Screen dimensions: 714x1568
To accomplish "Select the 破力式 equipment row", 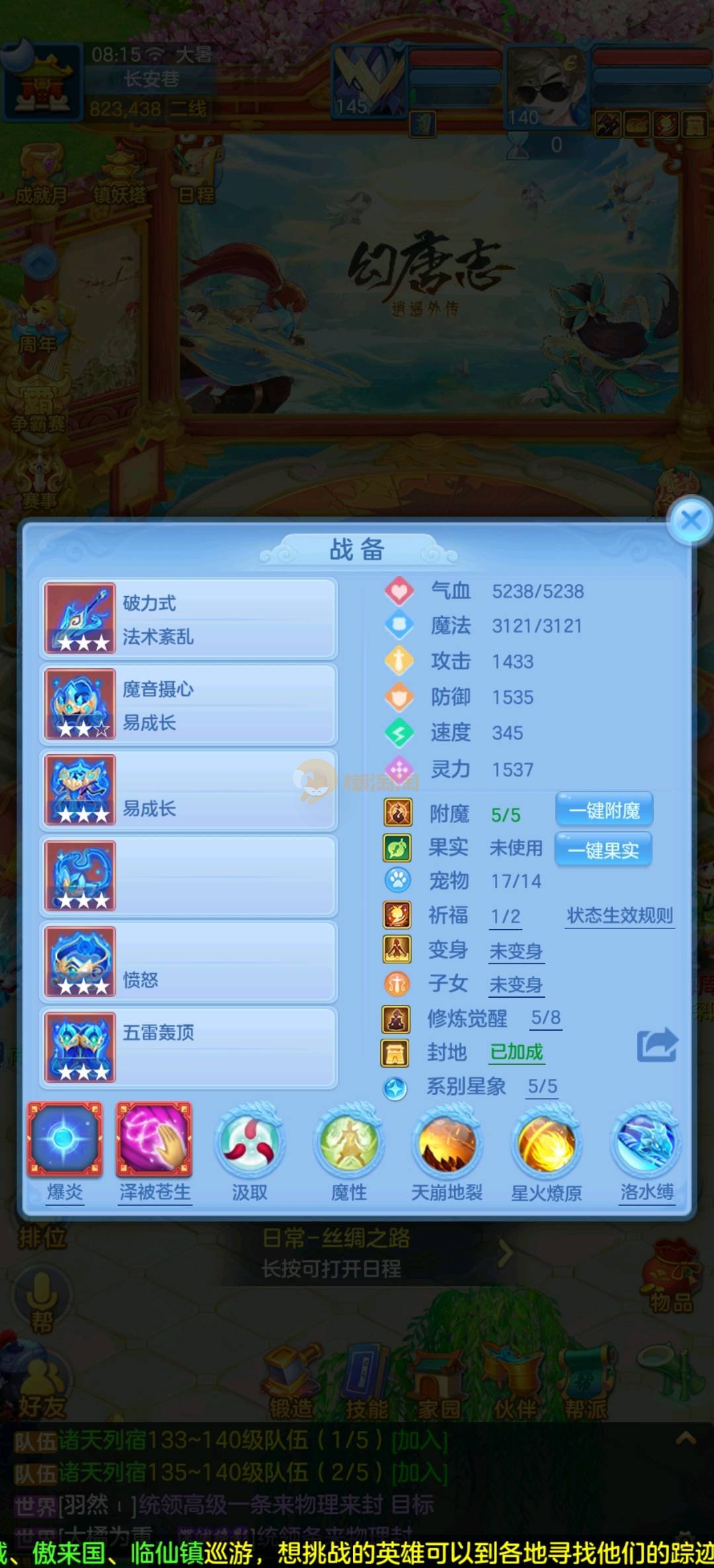I will pyautogui.click(x=189, y=619).
